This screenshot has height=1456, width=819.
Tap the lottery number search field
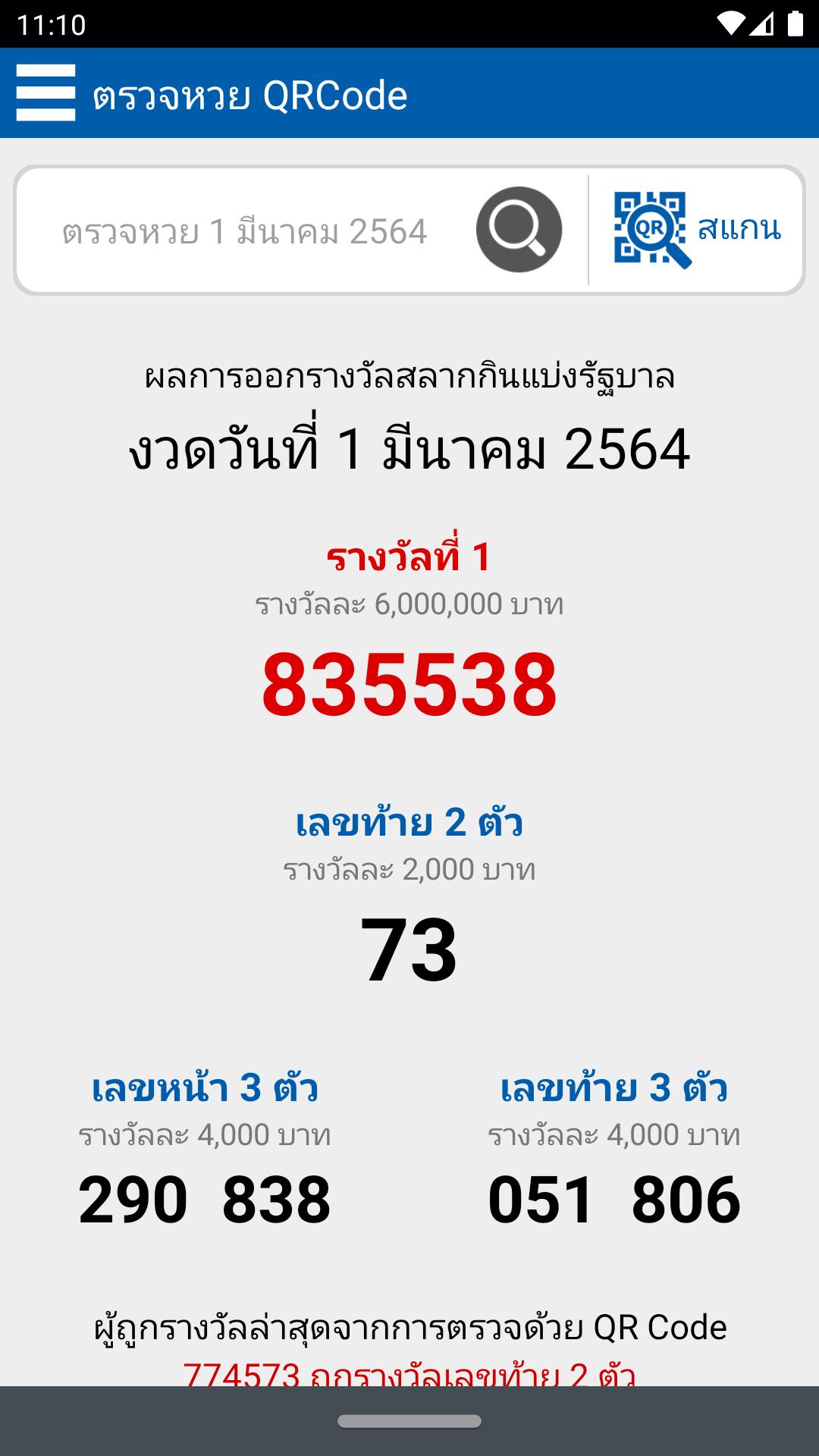coord(245,231)
